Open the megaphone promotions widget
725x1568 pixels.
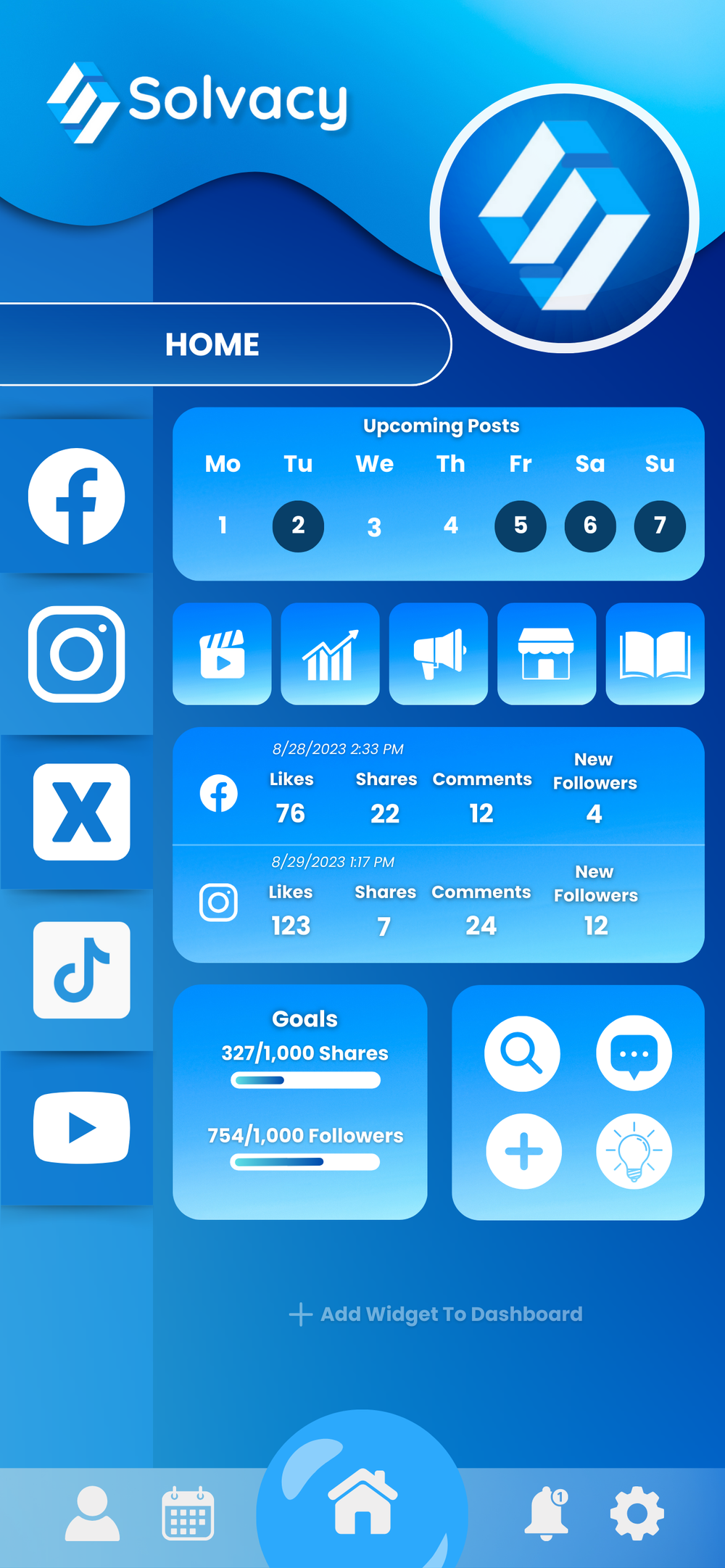point(439,653)
